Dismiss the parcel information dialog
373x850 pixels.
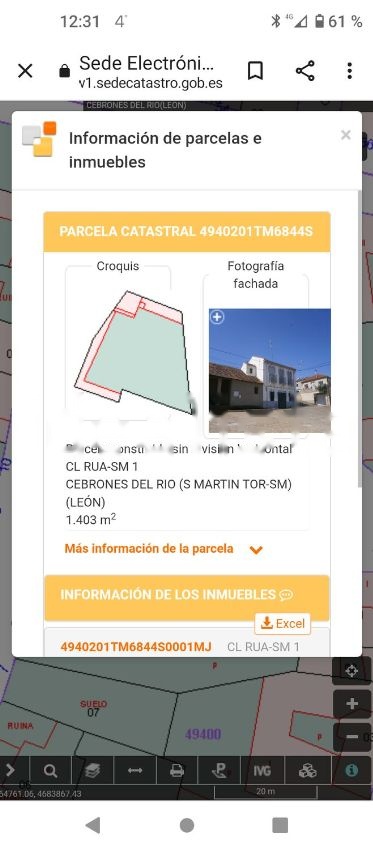[346, 135]
